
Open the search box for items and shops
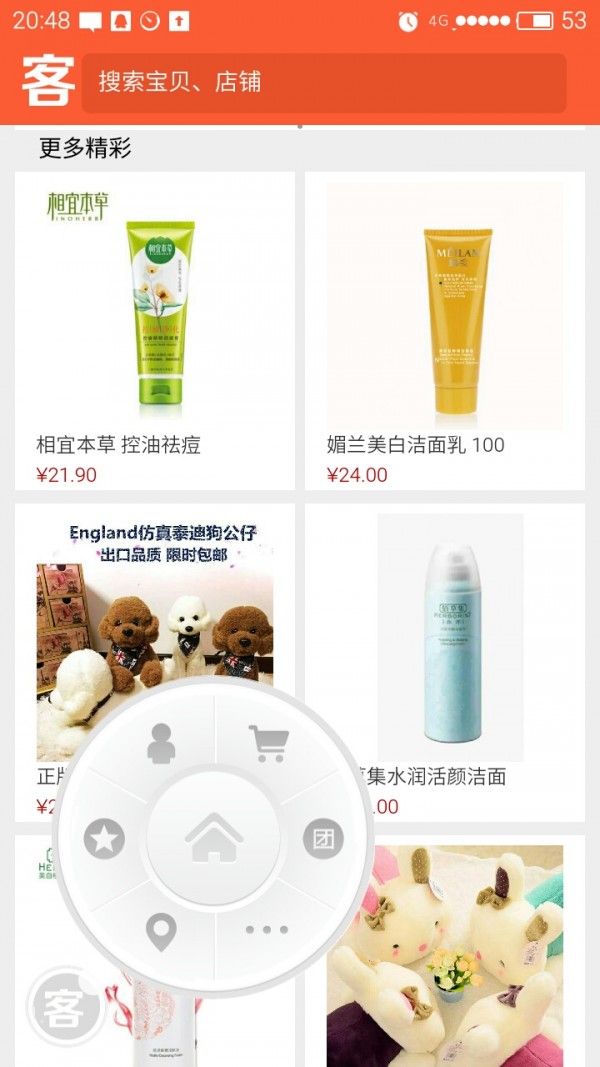coord(323,82)
